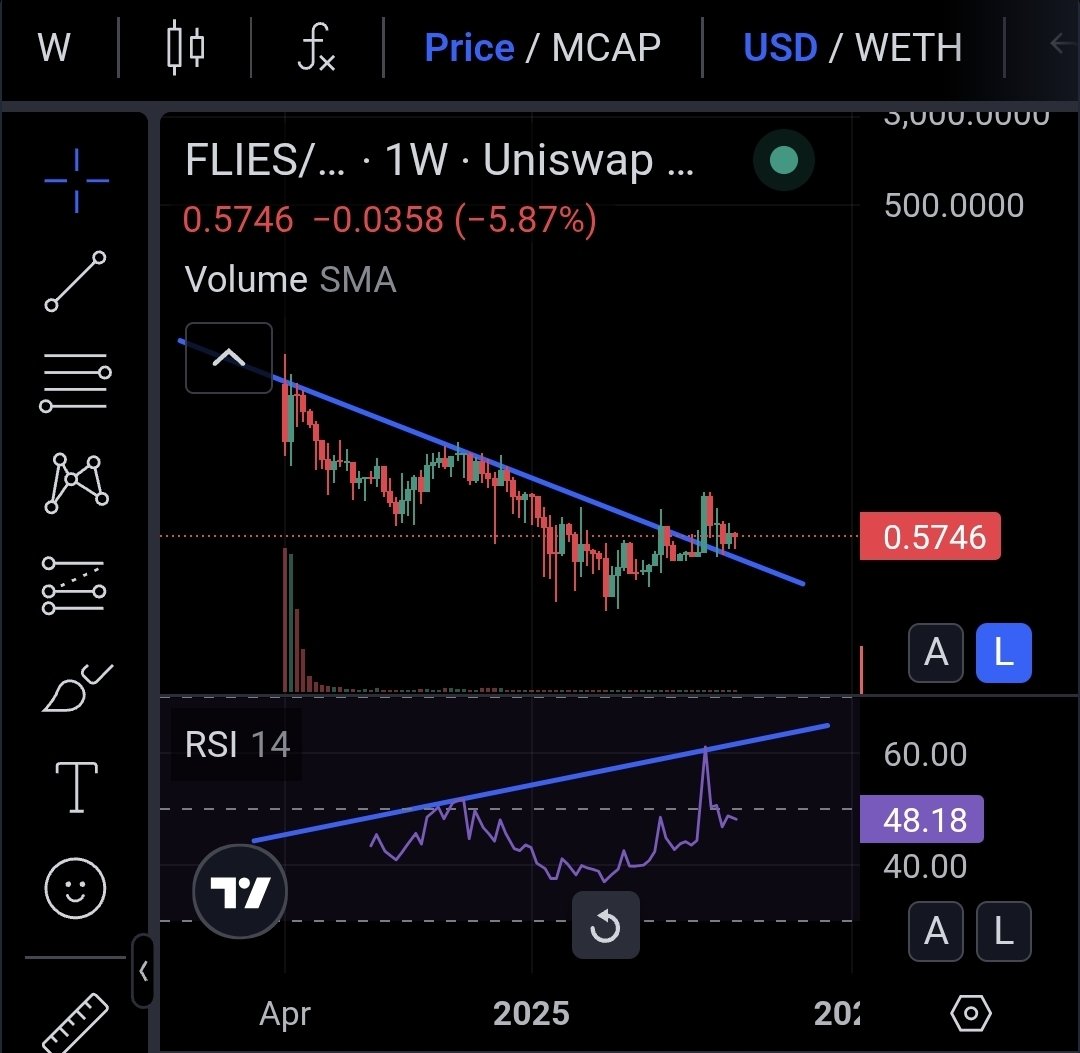
Task: Hide the drawing toolbar panel
Action: [x=143, y=969]
